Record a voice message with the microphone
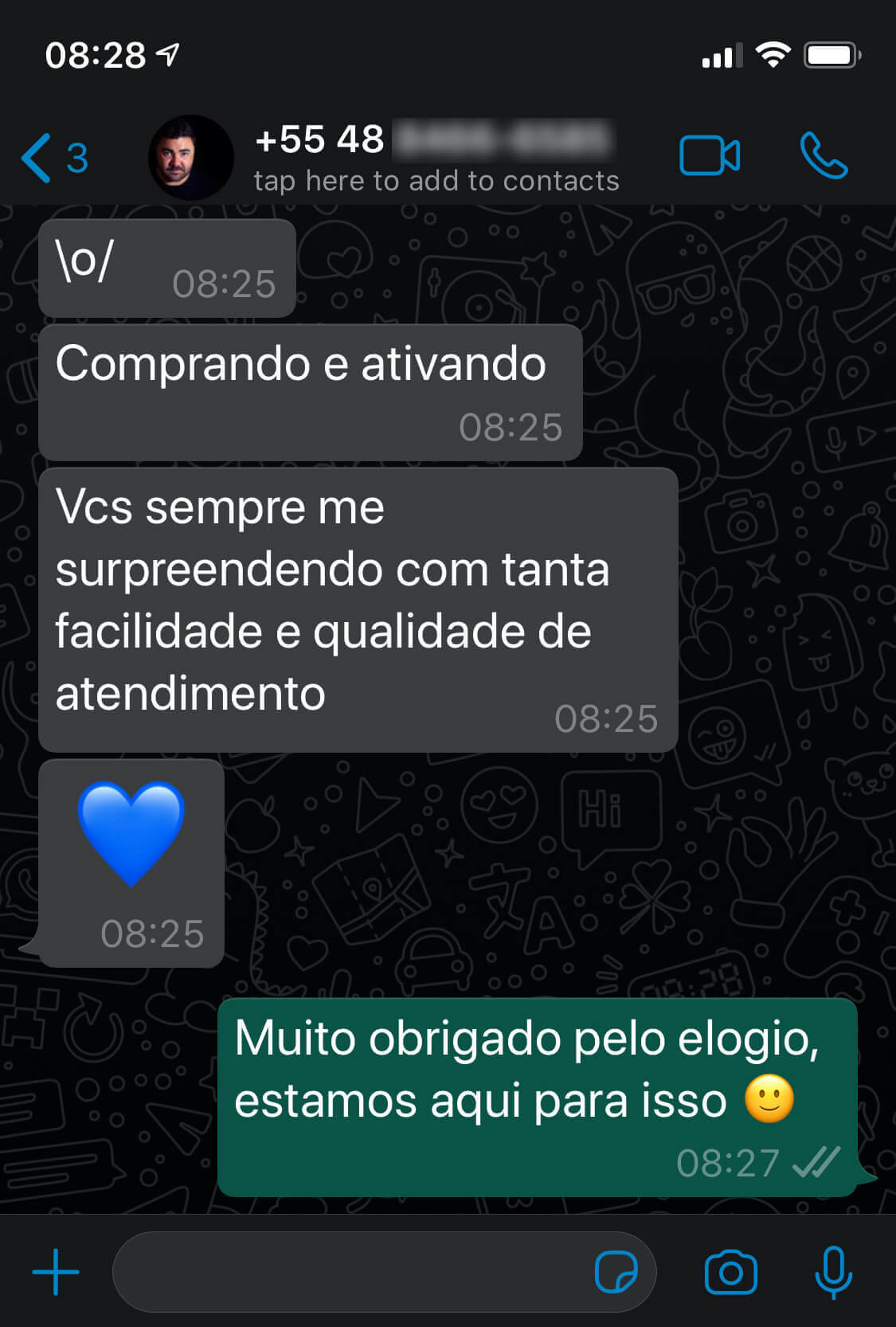This screenshot has height=1327, width=896. point(833,1271)
